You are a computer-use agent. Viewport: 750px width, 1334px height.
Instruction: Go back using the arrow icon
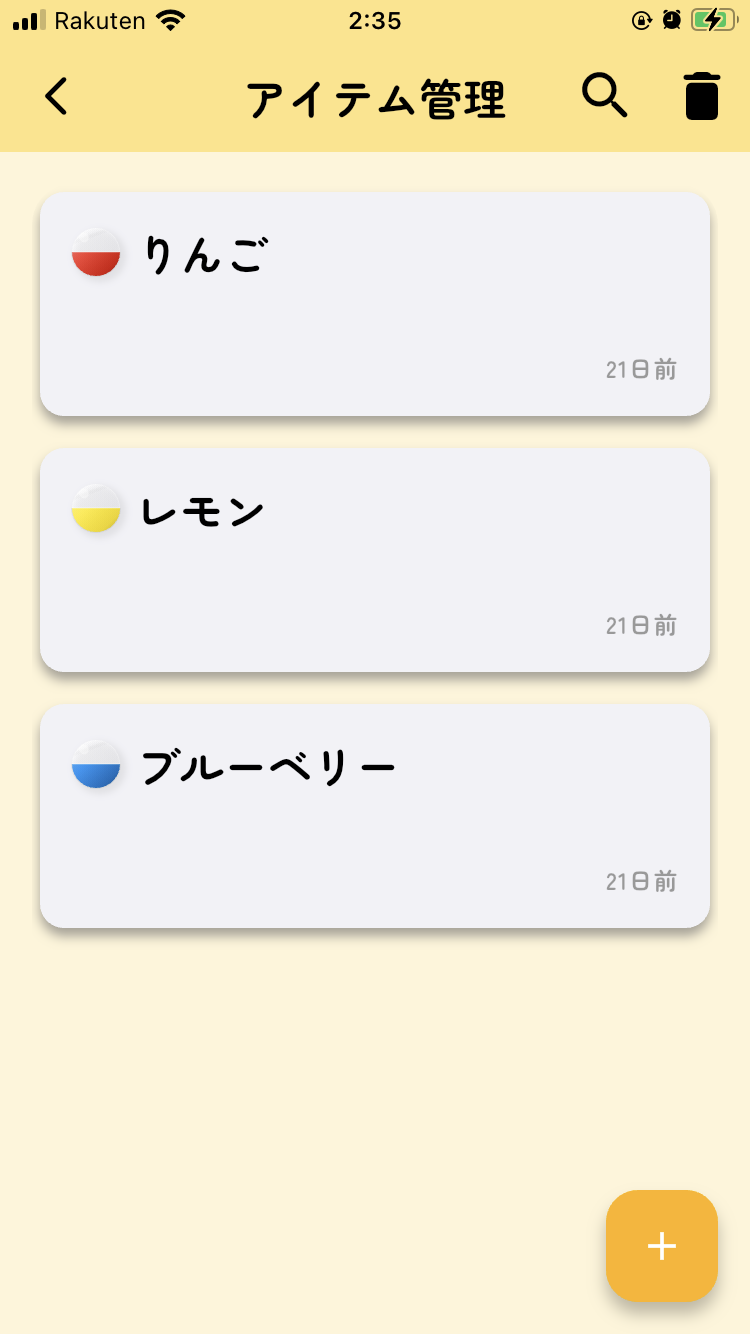coord(57,97)
